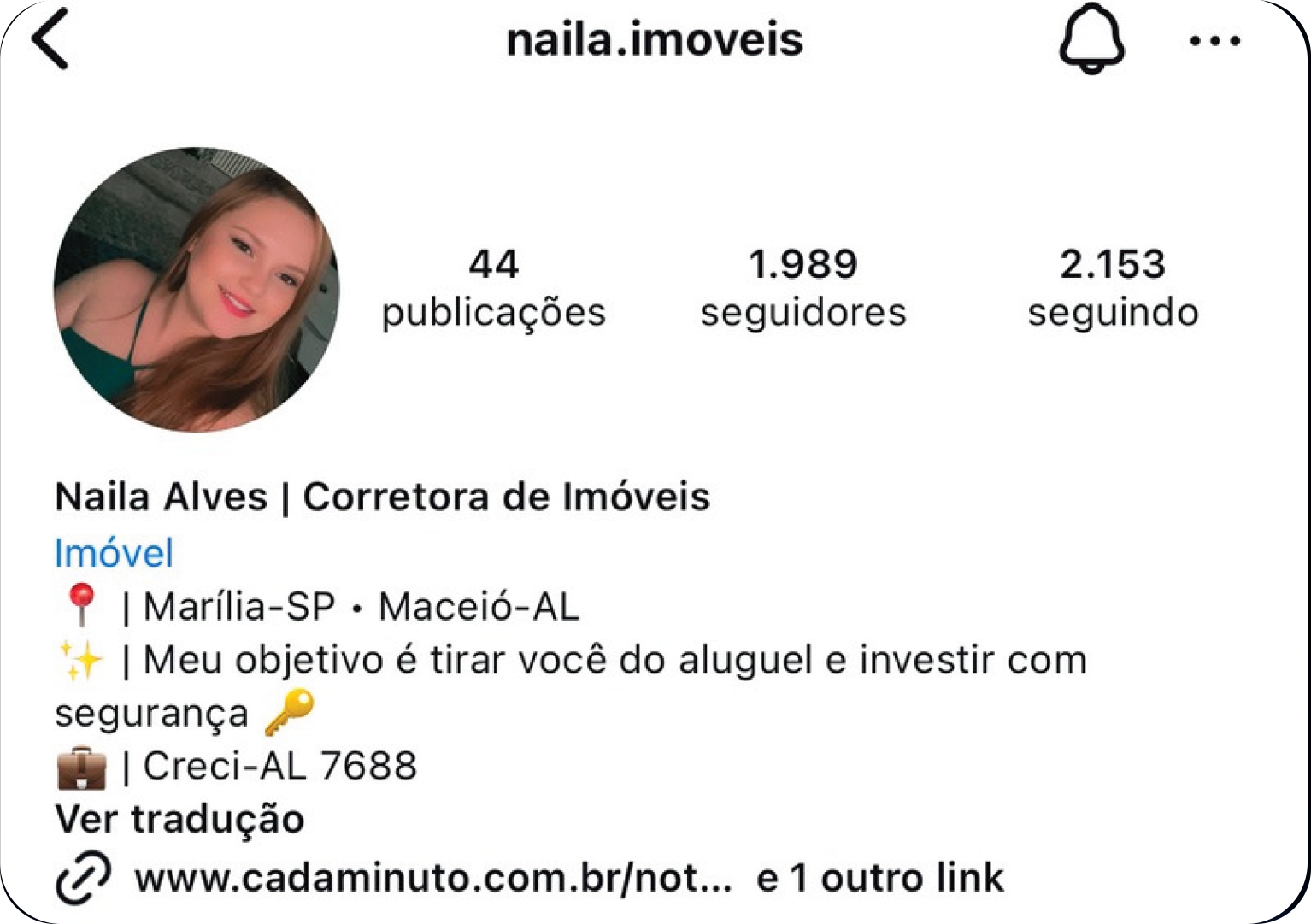
Task: Tap the Imóvel category link
Action: pos(114,553)
